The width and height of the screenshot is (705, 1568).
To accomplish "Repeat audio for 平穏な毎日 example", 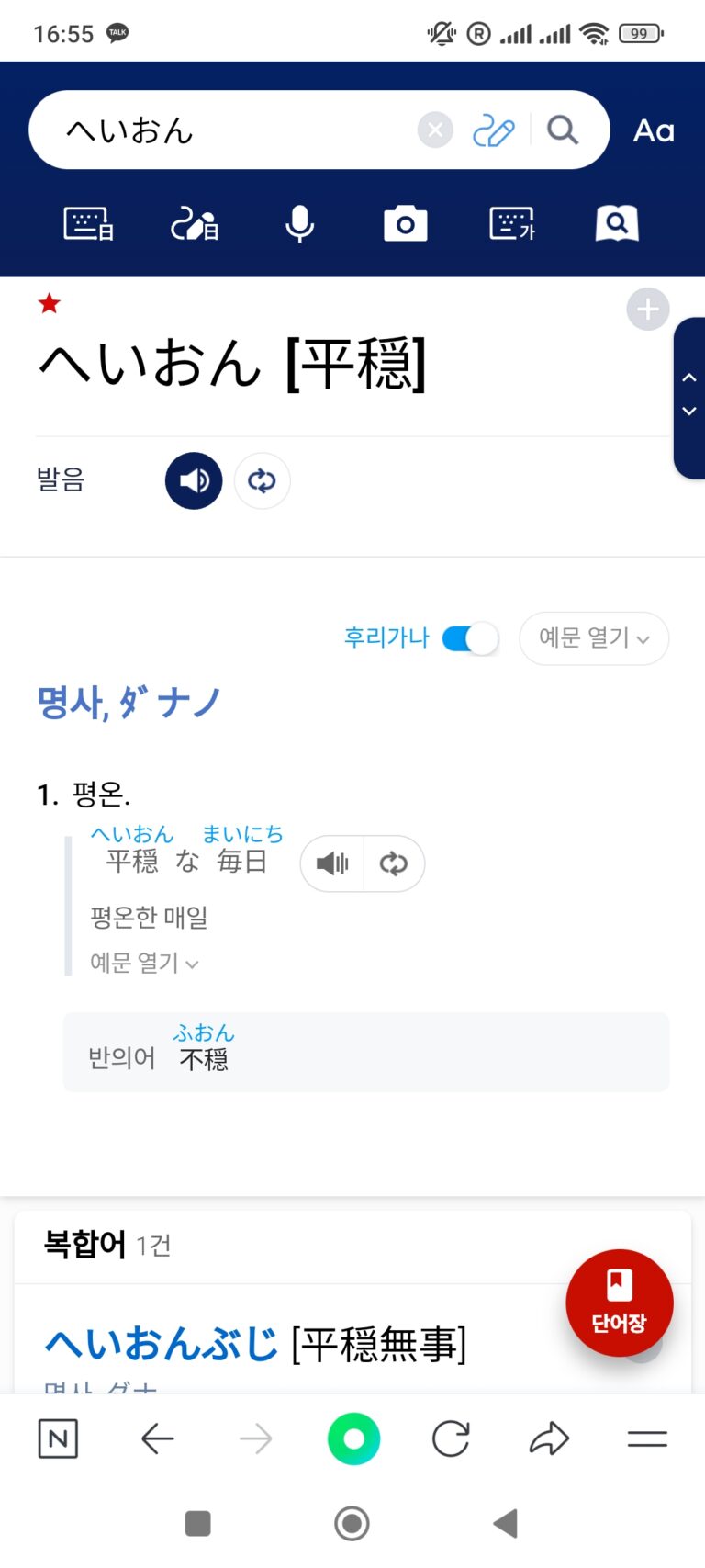I will click(394, 863).
